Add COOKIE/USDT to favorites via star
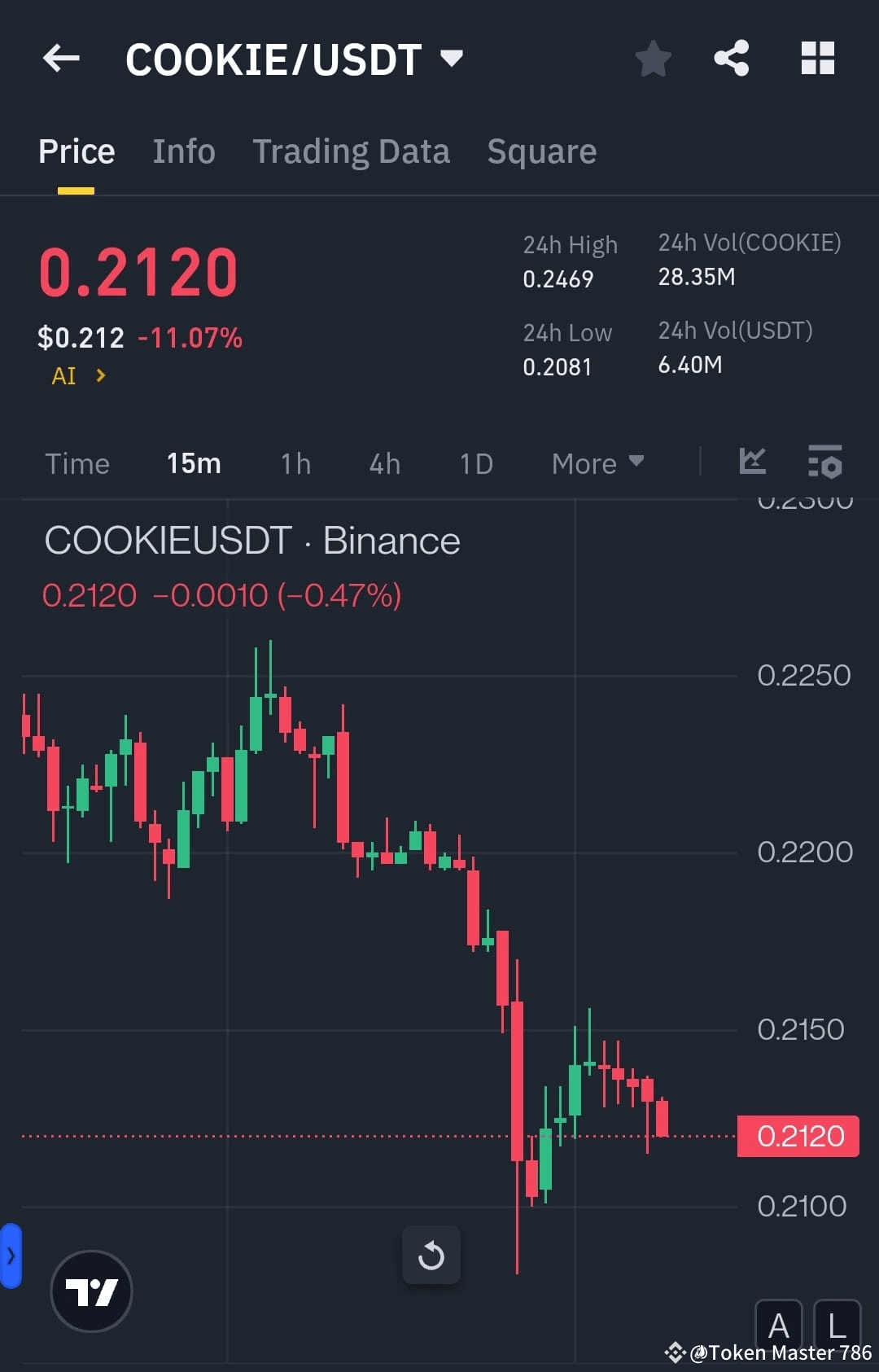Image resolution: width=879 pixels, height=1372 pixels. coord(653,58)
